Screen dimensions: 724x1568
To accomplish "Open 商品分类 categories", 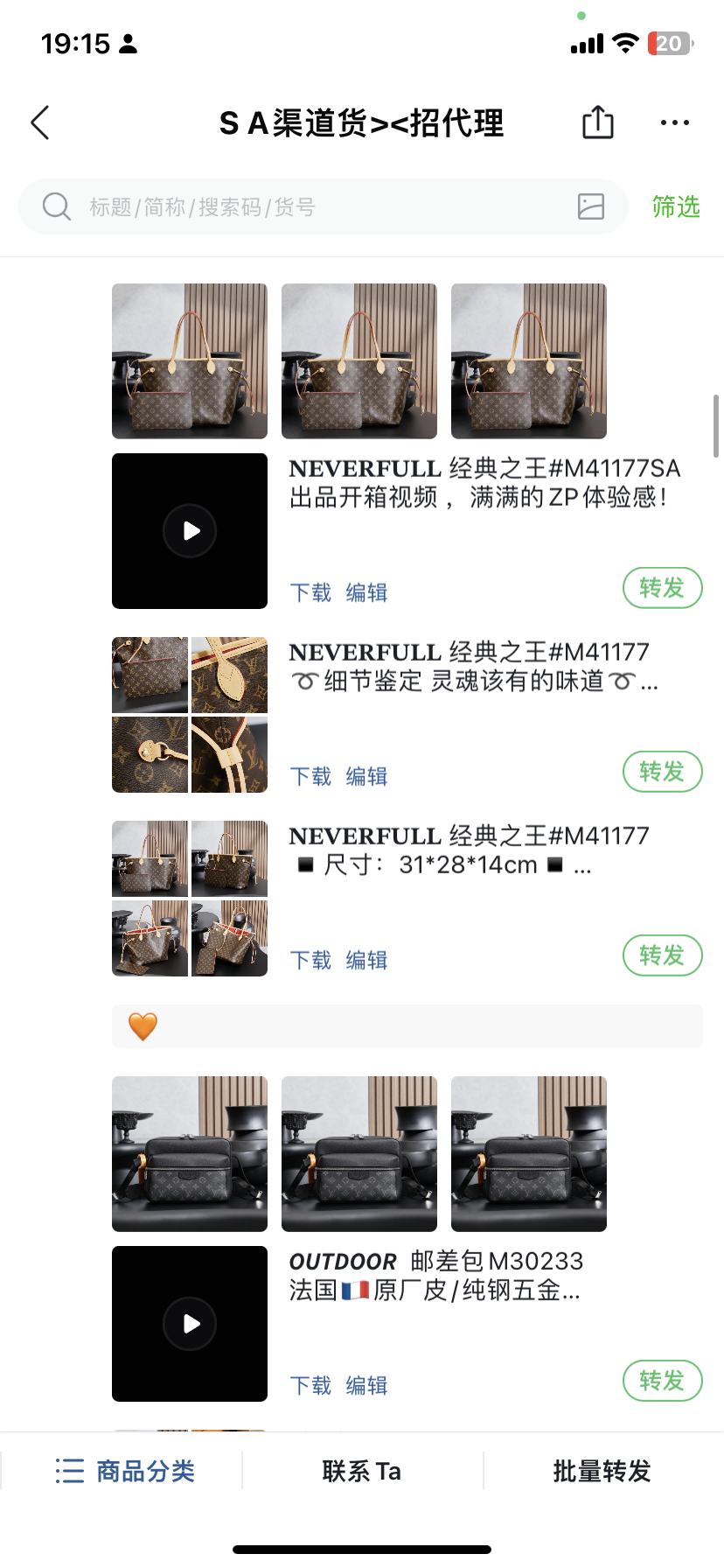I will point(124,1471).
